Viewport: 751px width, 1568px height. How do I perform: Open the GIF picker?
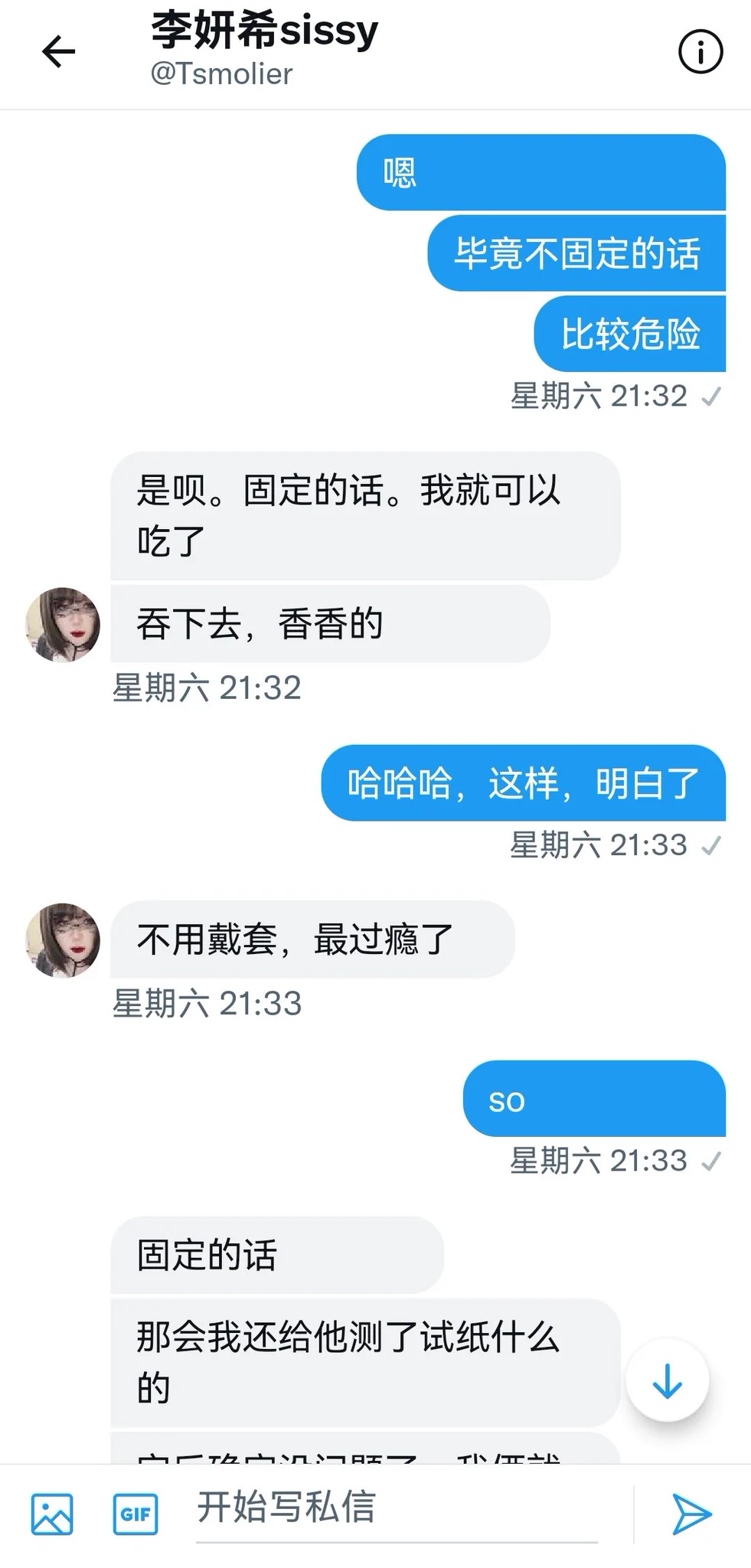click(136, 1514)
